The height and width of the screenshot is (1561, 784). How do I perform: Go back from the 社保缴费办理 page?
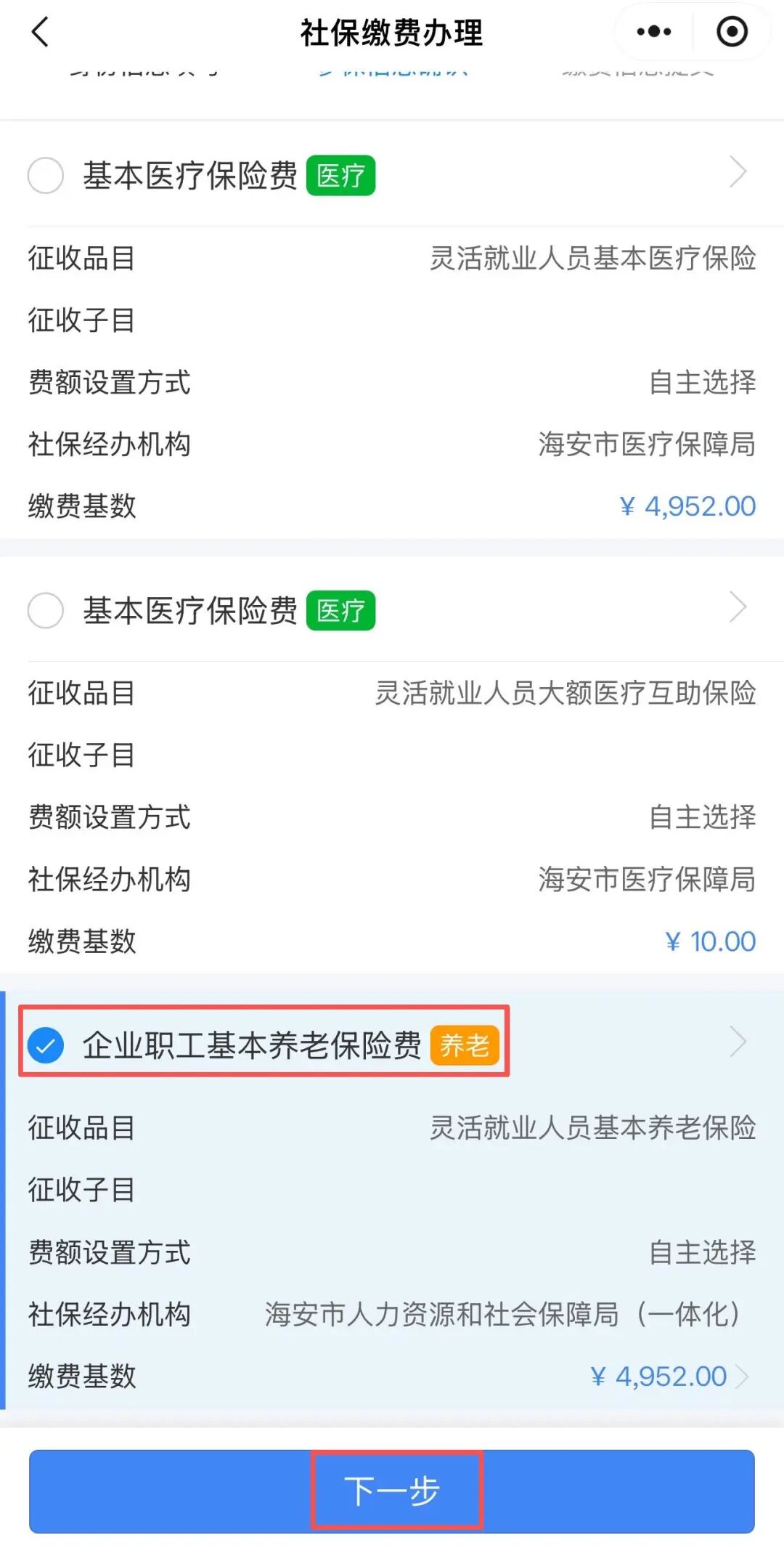41,32
